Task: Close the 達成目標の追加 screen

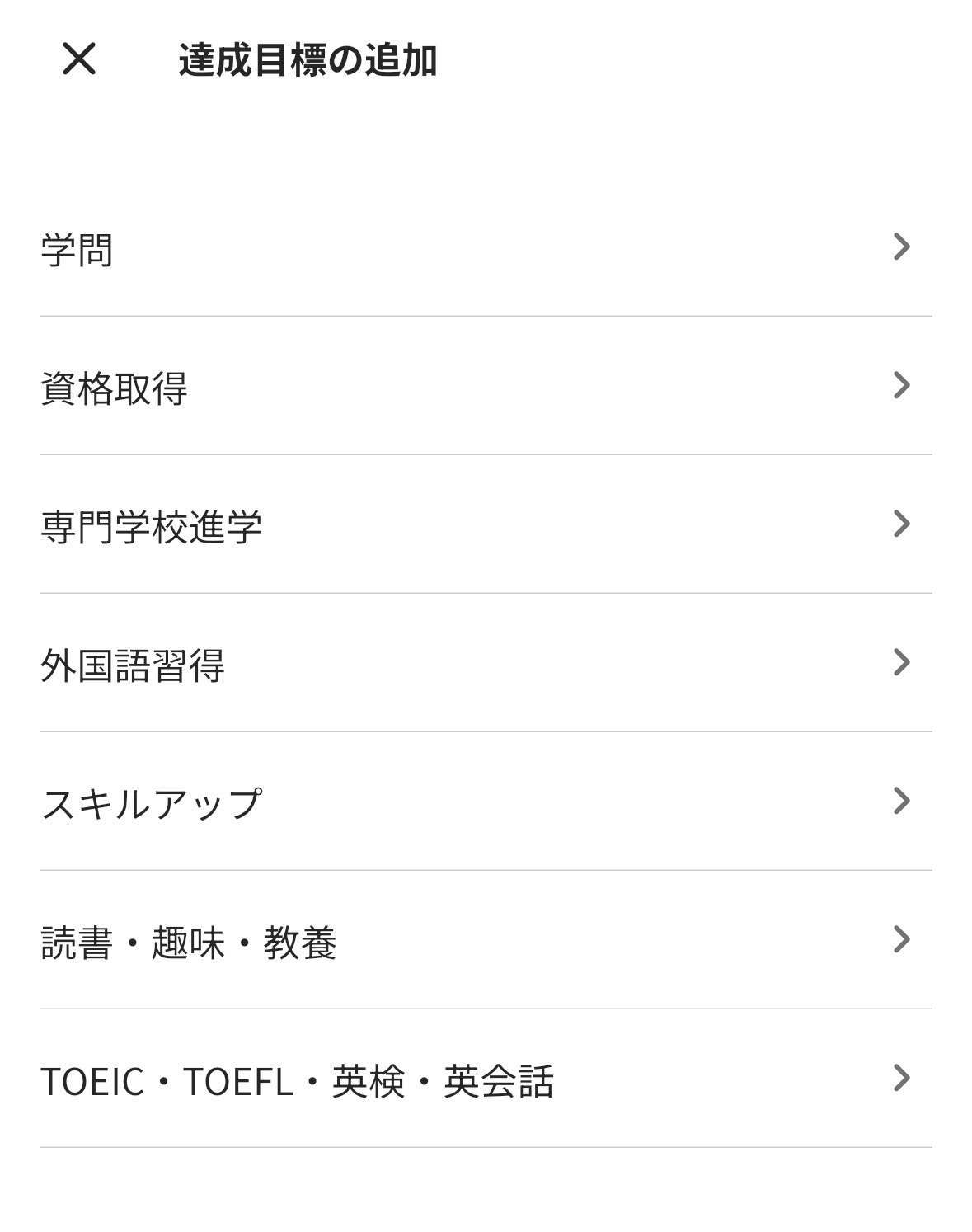Action: coord(79,59)
